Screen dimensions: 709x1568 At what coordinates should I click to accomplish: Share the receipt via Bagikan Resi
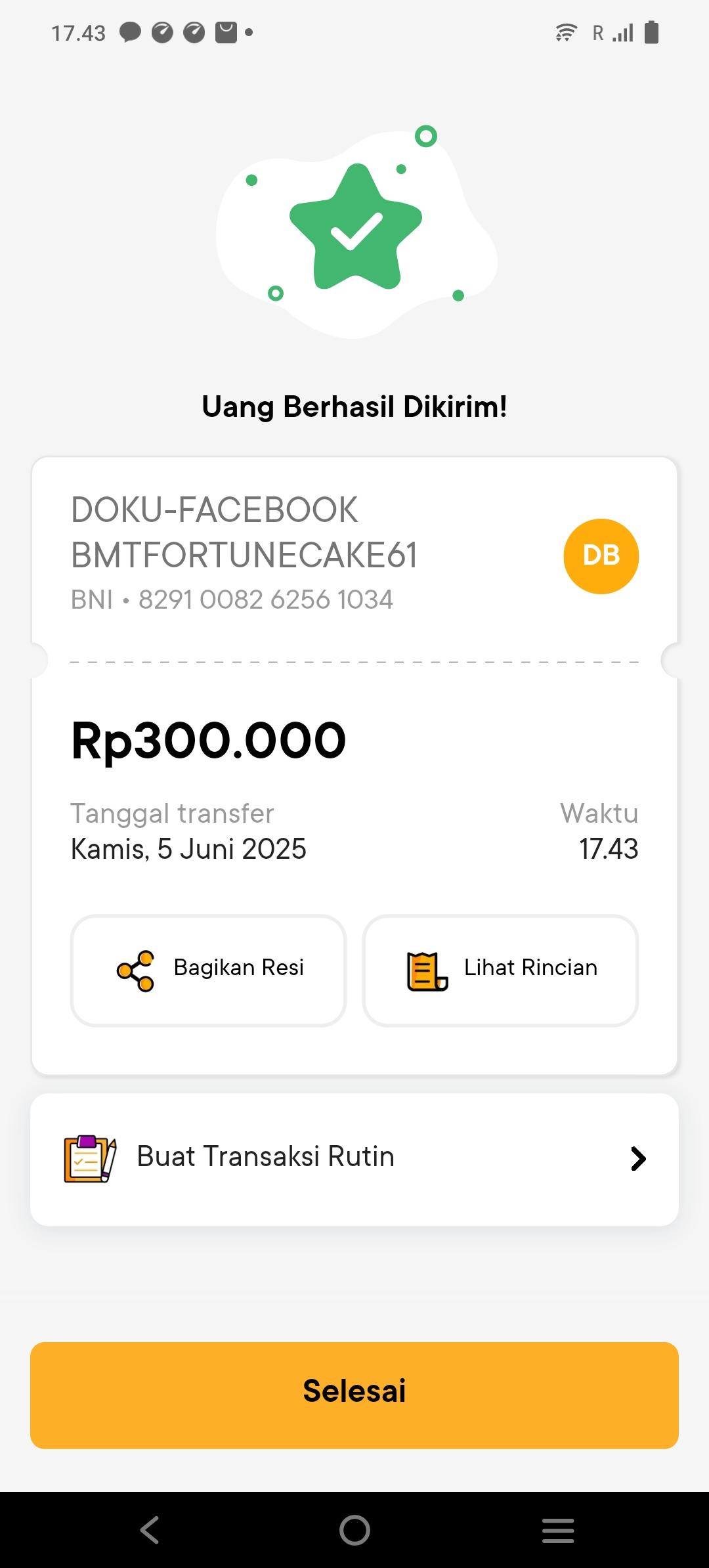point(208,970)
